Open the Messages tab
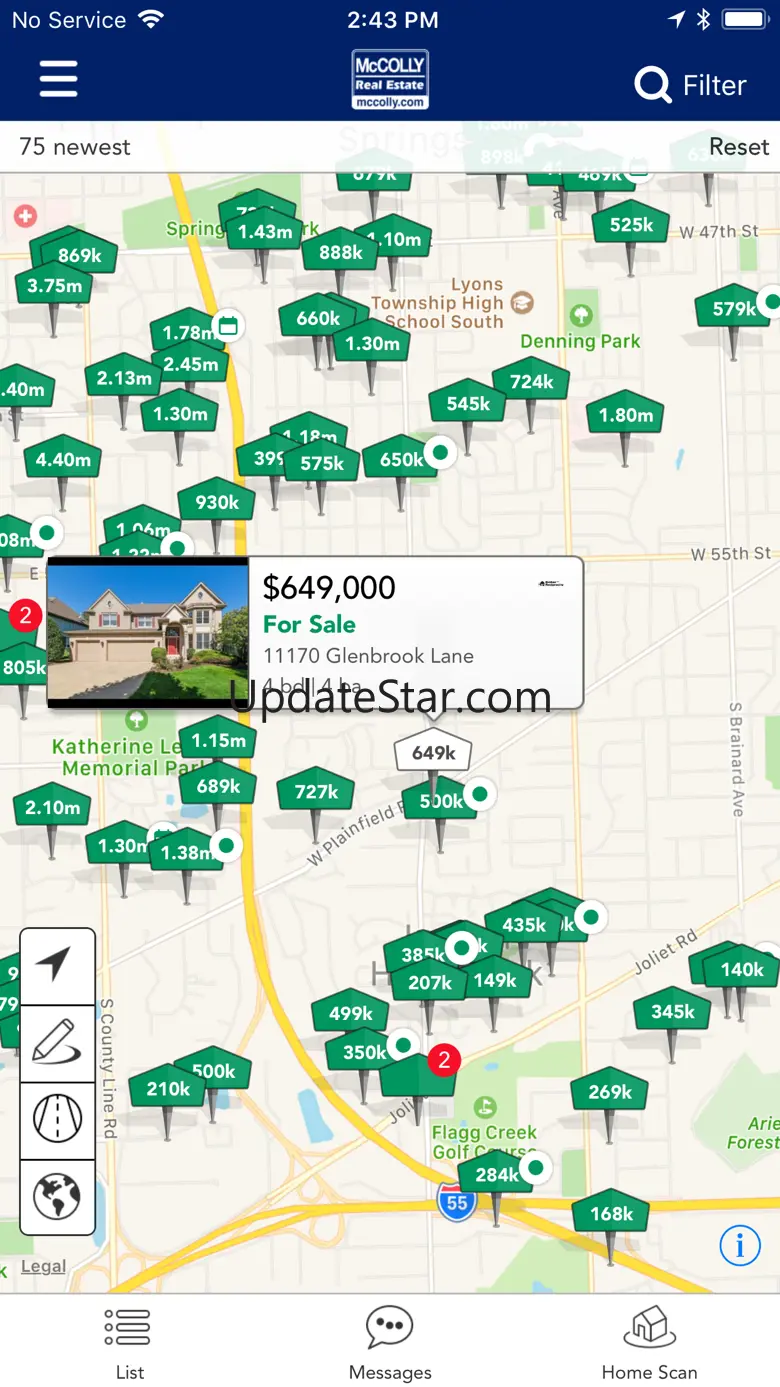Image resolution: width=780 pixels, height=1387 pixels. (x=390, y=1343)
